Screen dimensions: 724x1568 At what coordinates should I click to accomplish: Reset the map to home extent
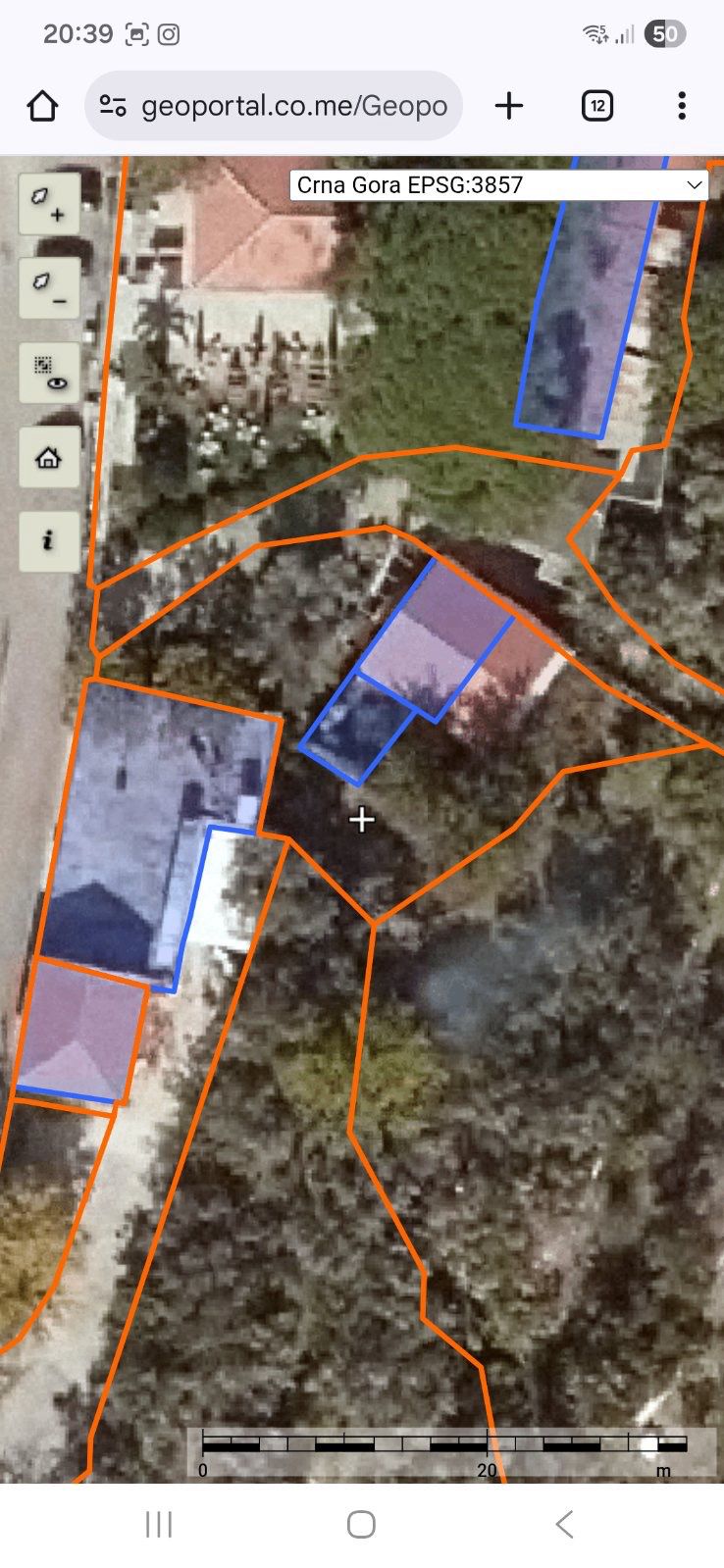click(x=49, y=457)
